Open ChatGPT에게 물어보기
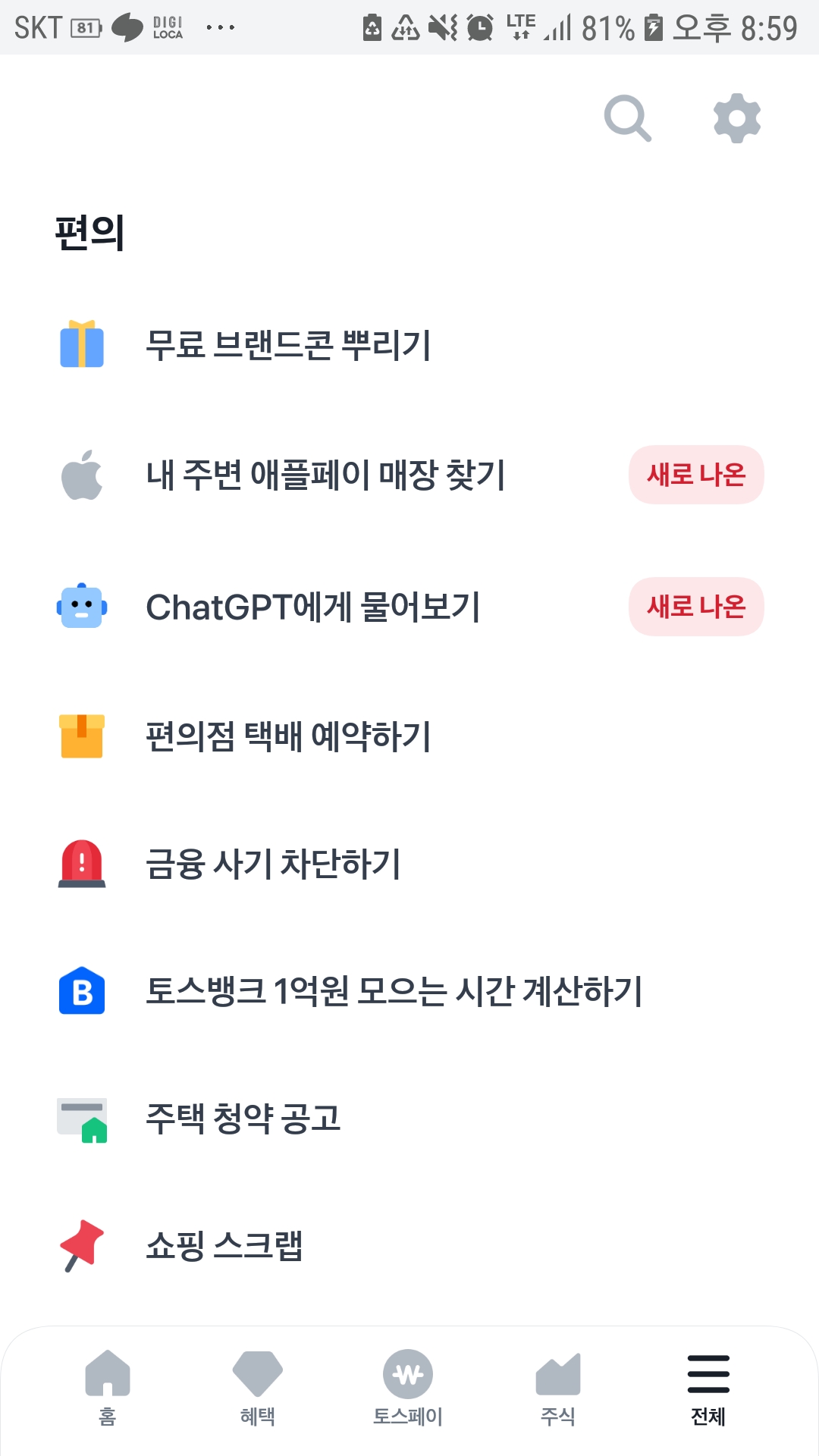Screen dimensions: 819x1456 (312, 607)
